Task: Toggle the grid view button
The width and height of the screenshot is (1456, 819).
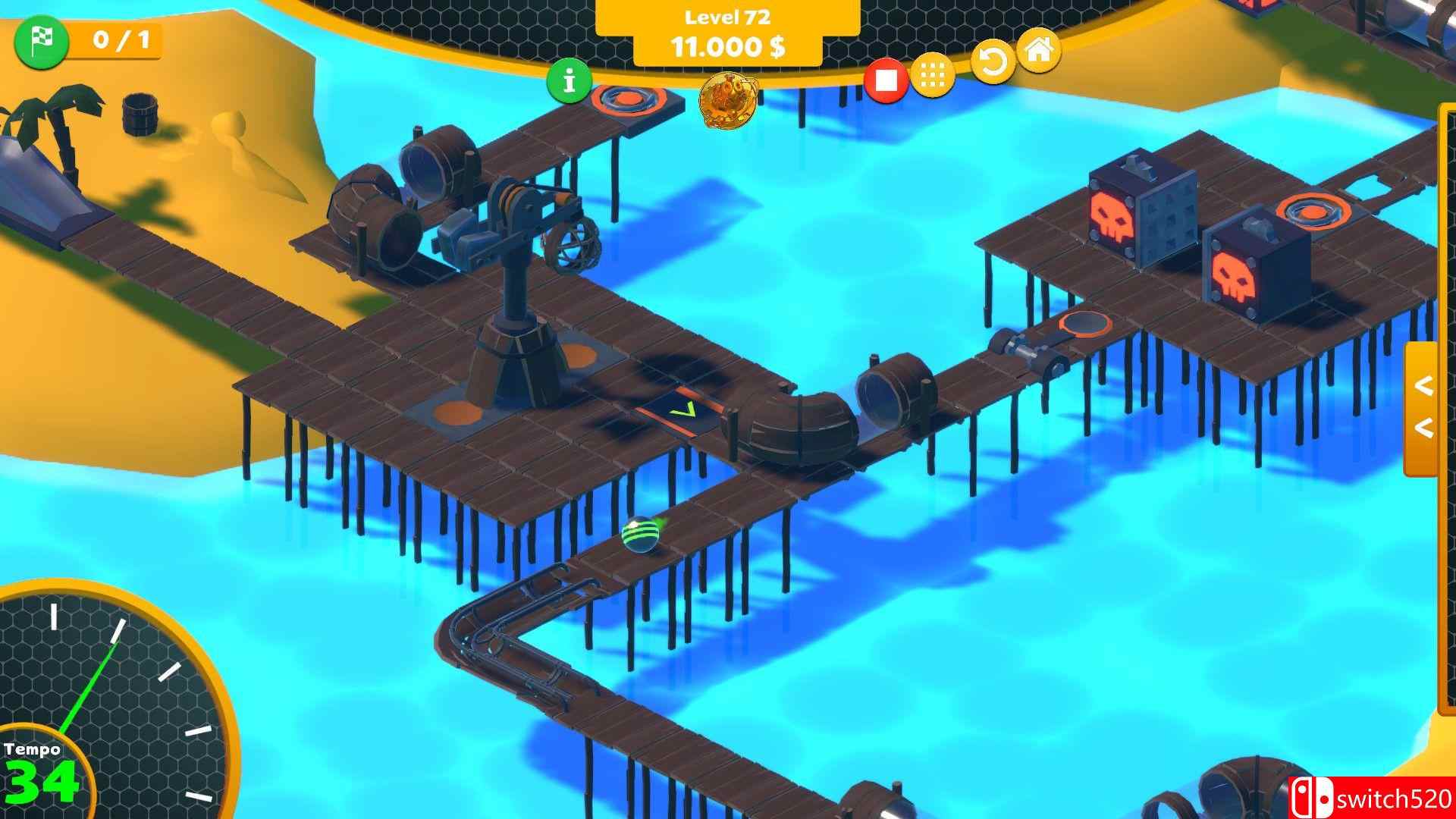Action: (x=934, y=75)
